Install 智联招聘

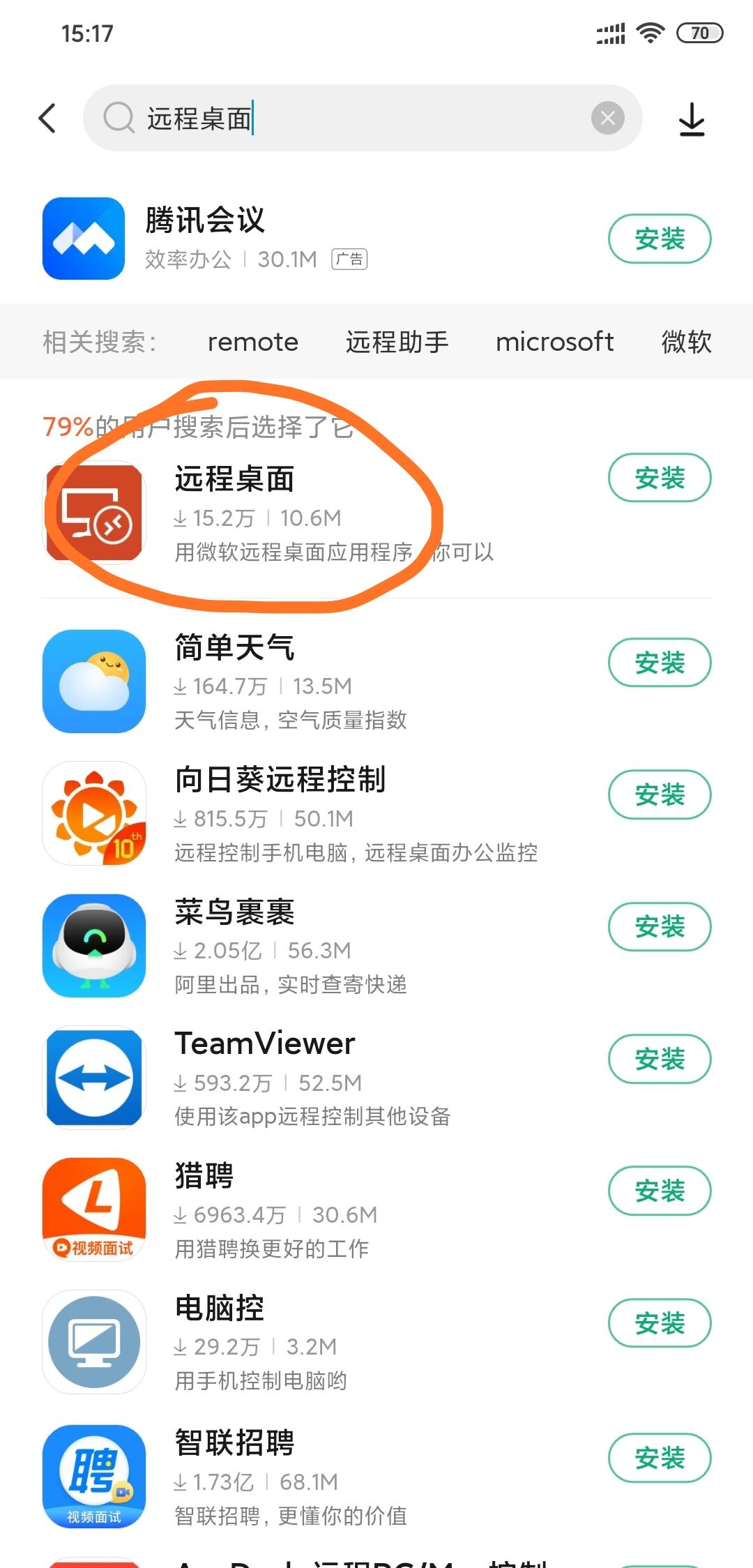point(659,1458)
